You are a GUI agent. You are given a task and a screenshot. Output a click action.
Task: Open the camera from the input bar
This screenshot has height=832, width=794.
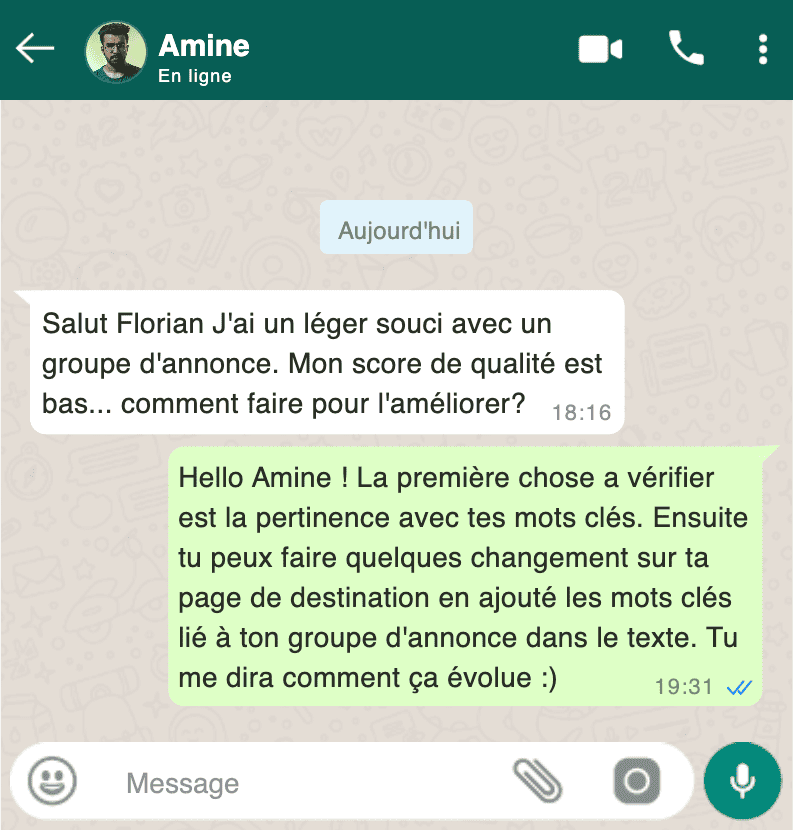637,781
